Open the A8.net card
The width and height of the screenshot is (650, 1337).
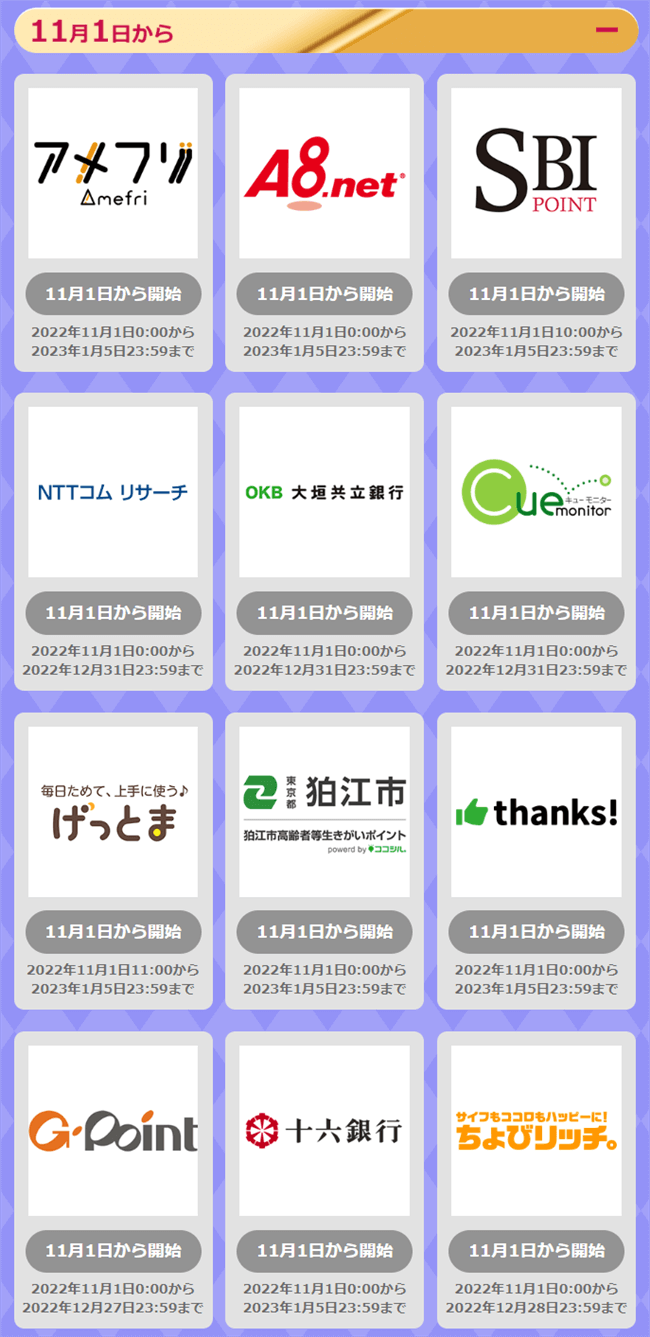tap(324, 173)
